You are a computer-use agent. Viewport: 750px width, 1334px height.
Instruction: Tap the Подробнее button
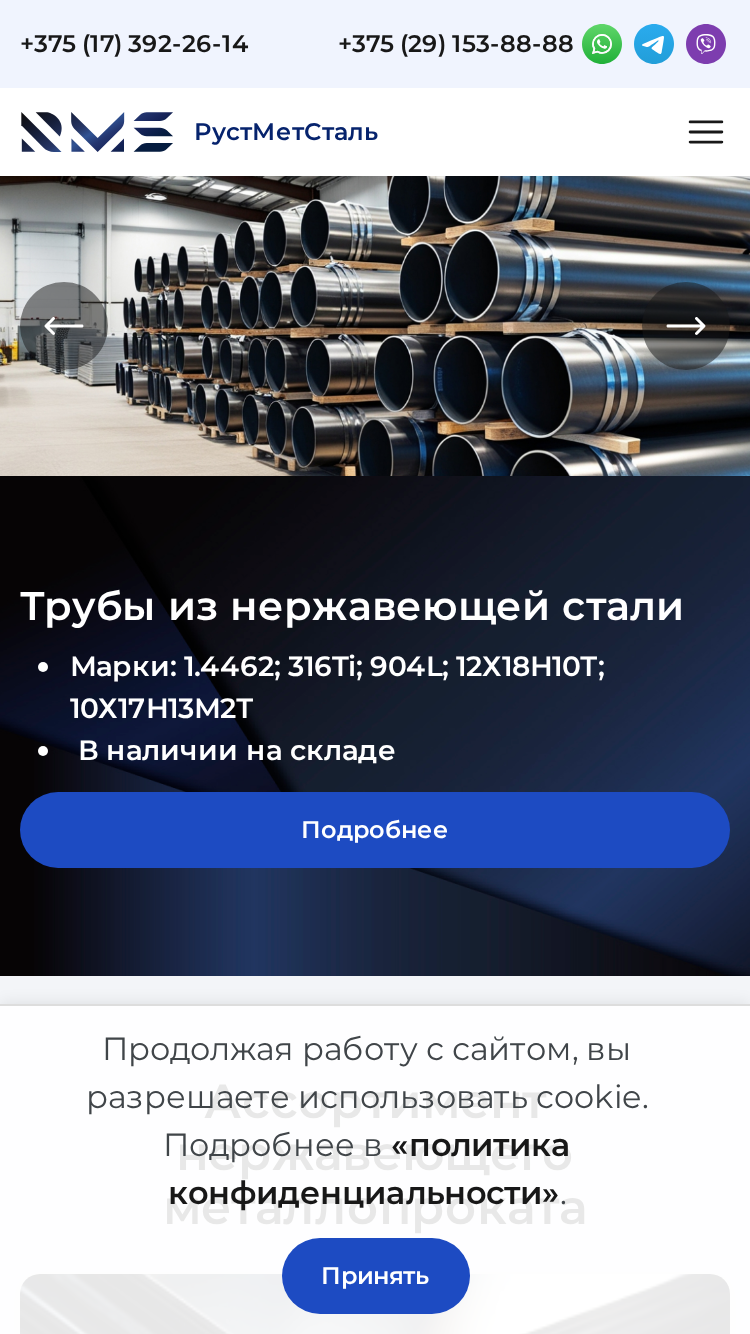tap(375, 830)
